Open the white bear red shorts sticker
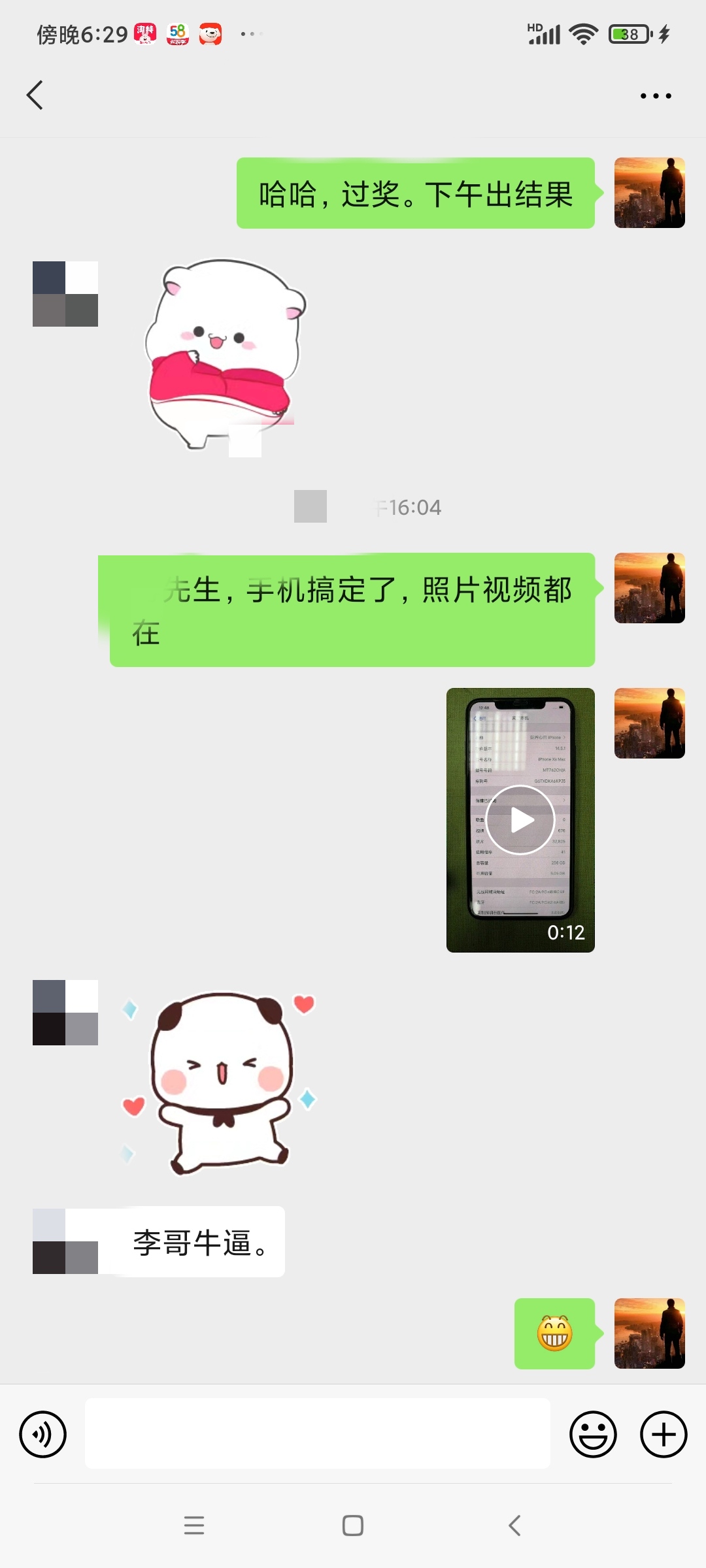The width and height of the screenshot is (706, 1568). click(x=222, y=353)
